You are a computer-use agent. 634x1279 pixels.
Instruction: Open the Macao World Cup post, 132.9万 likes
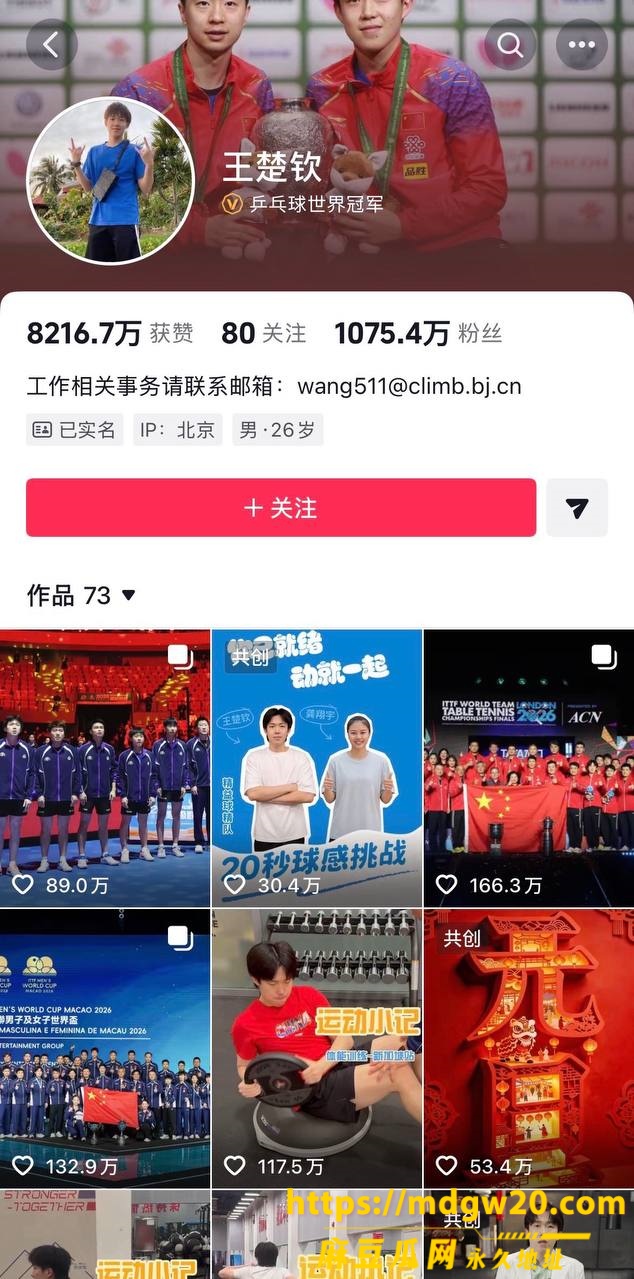coord(105,1048)
